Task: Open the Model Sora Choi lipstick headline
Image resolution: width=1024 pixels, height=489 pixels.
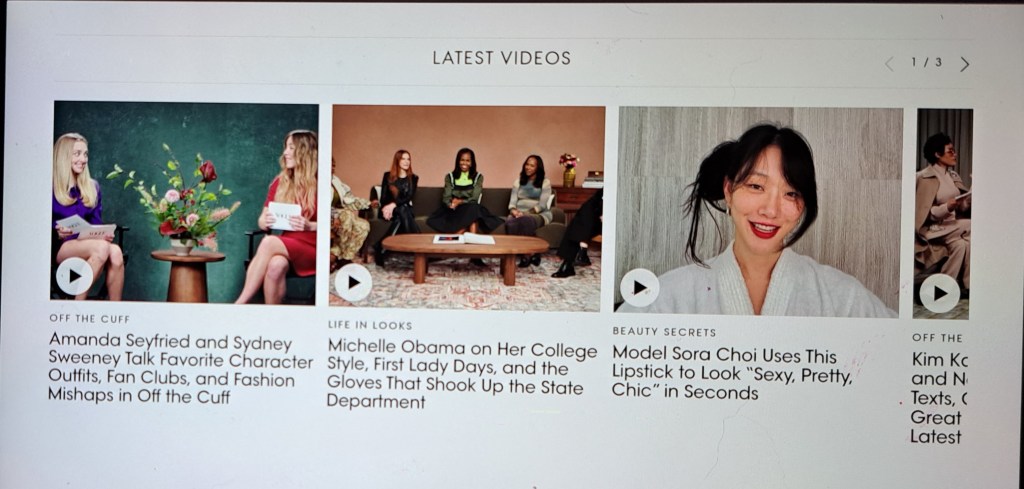Action: coord(732,374)
